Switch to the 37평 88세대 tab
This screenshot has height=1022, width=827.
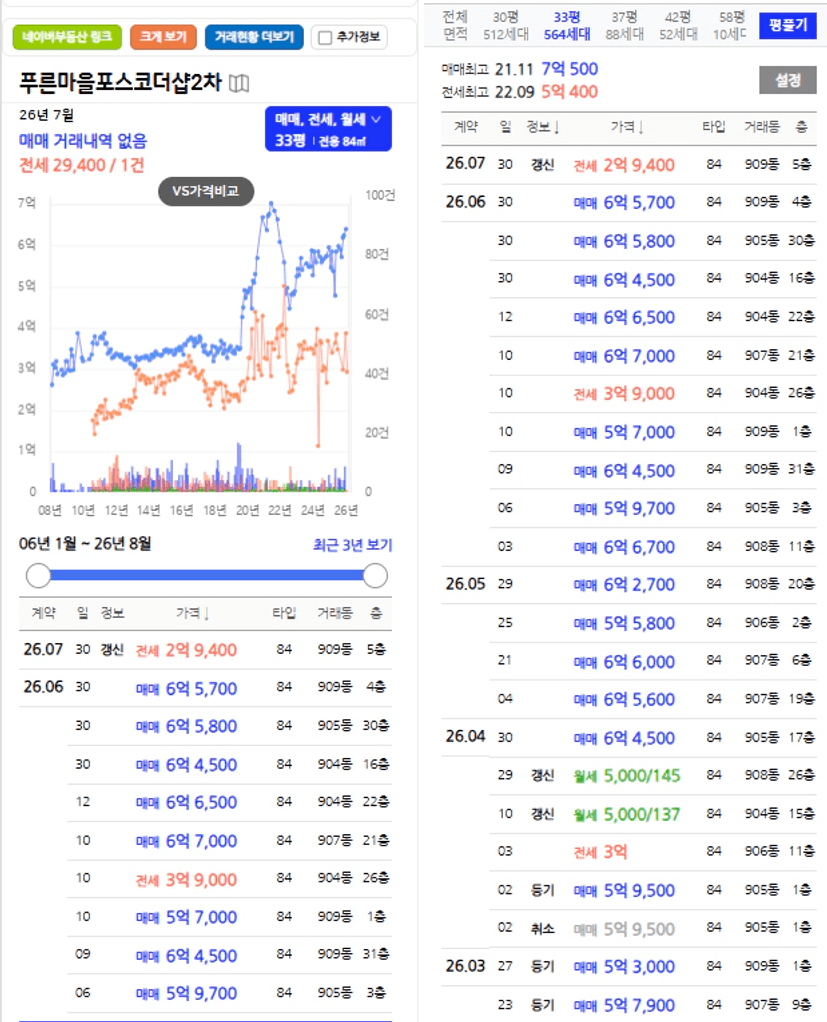624,25
